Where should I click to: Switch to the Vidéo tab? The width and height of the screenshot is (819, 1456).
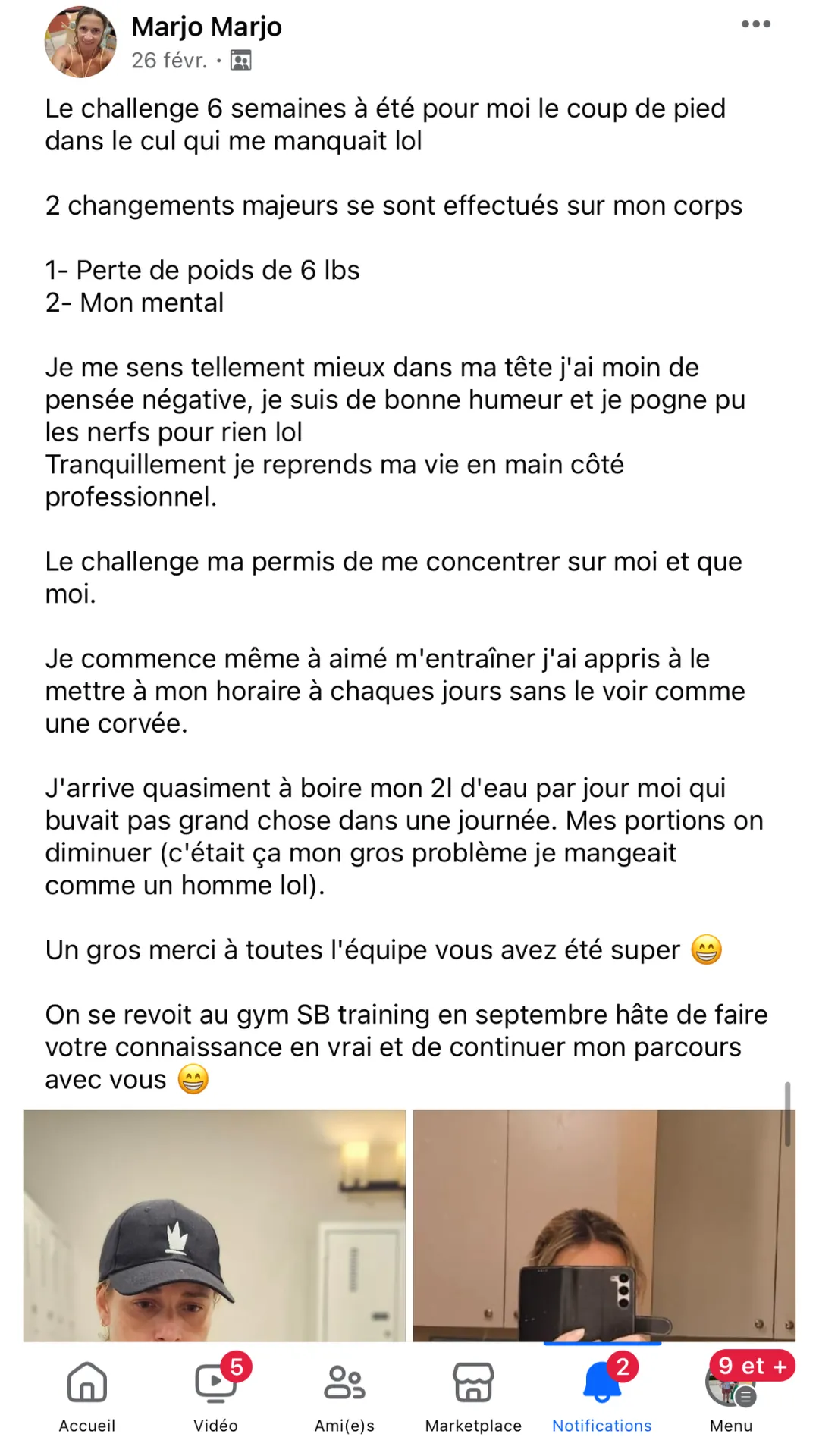pyautogui.click(x=216, y=1397)
